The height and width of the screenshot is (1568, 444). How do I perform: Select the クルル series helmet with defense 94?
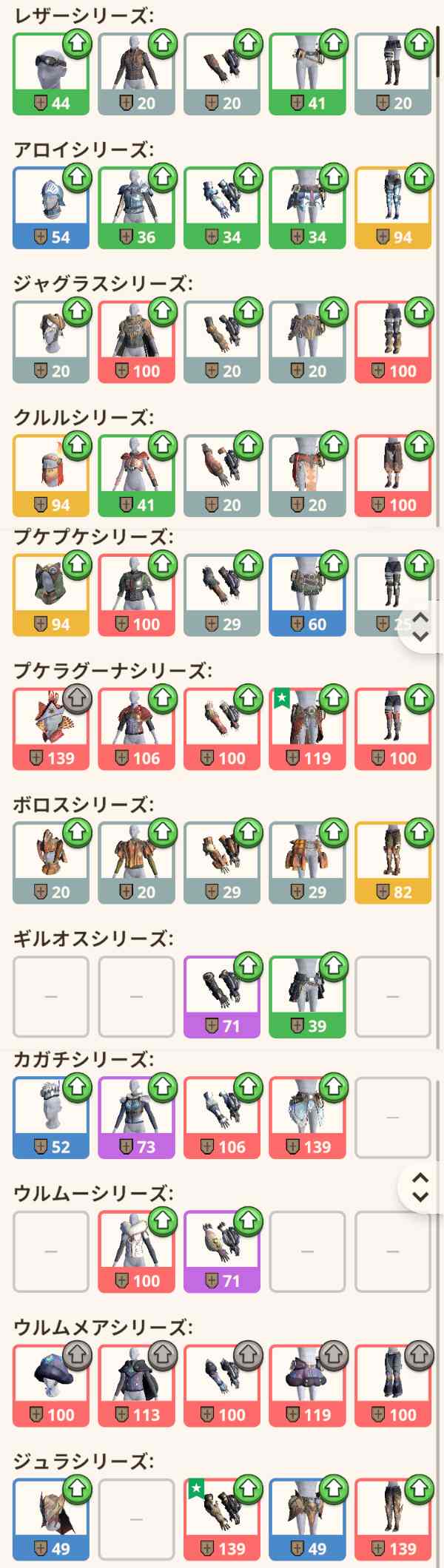(50, 476)
